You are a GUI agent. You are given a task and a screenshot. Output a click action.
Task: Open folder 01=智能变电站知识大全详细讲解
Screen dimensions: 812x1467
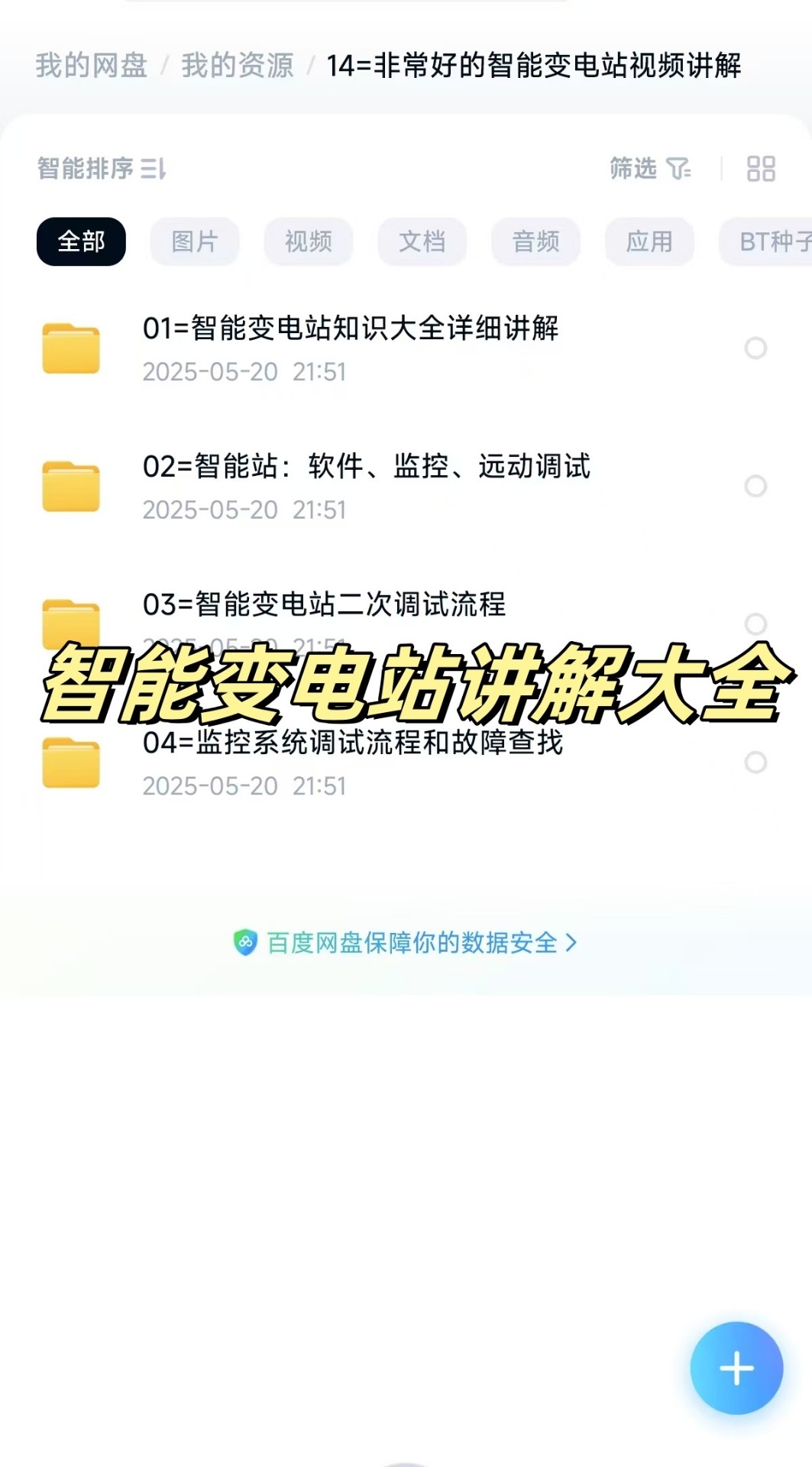350,329
